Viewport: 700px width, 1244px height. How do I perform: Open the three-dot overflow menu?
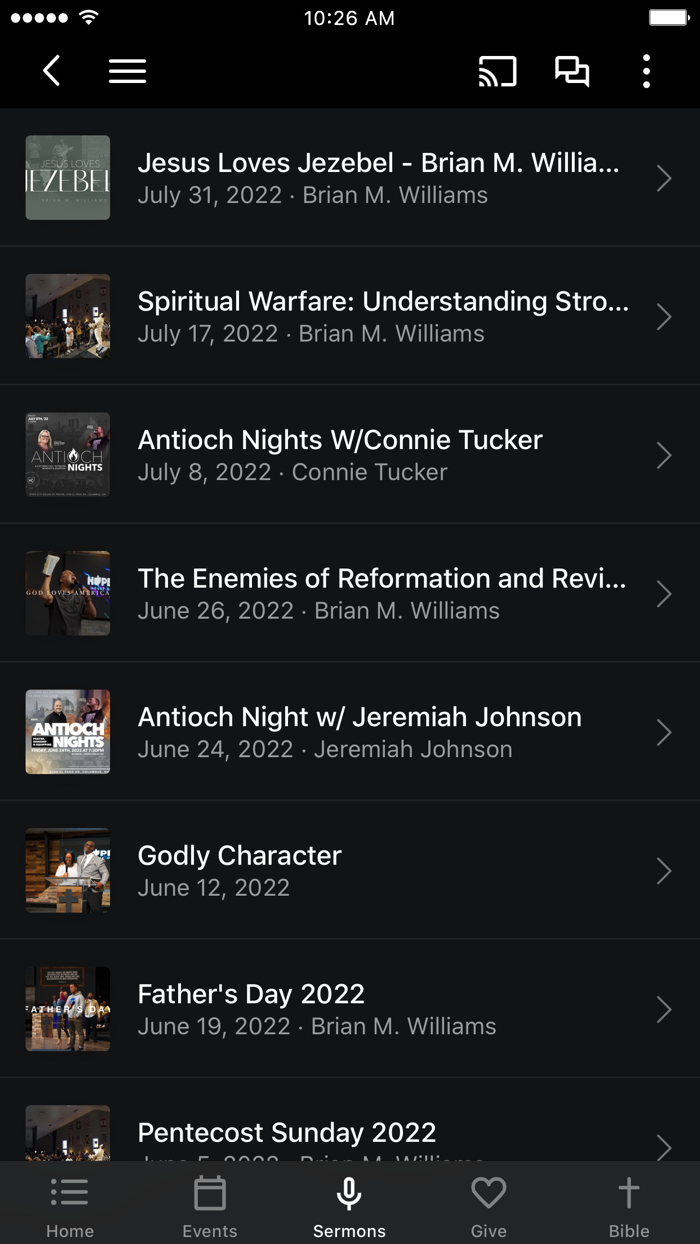(x=646, y=71)
